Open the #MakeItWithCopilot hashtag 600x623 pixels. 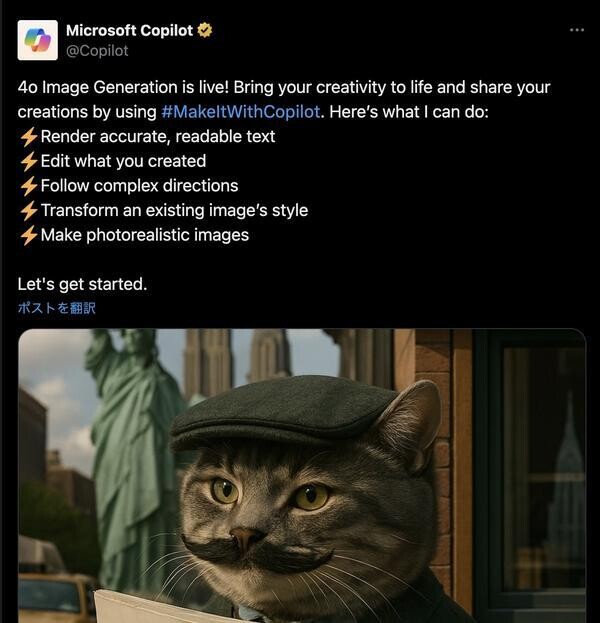click(240, 112)
